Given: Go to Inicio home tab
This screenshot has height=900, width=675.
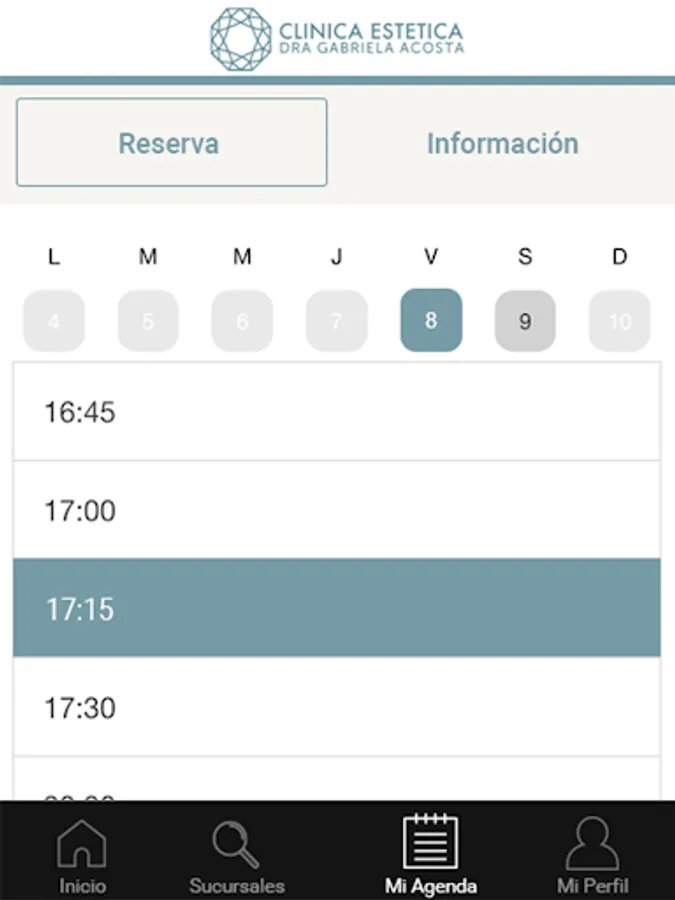Looking at the screenshot, I should click(82, 856).
